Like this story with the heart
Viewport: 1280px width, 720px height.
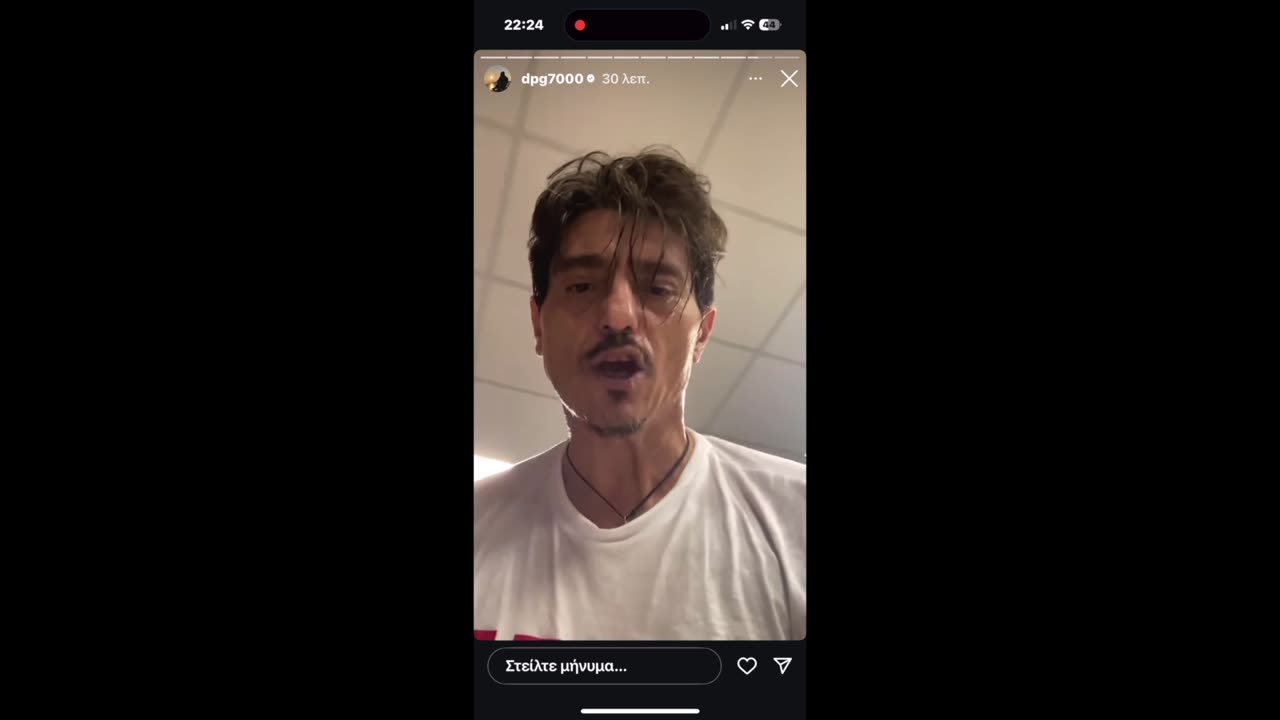(x=747, y=666)
